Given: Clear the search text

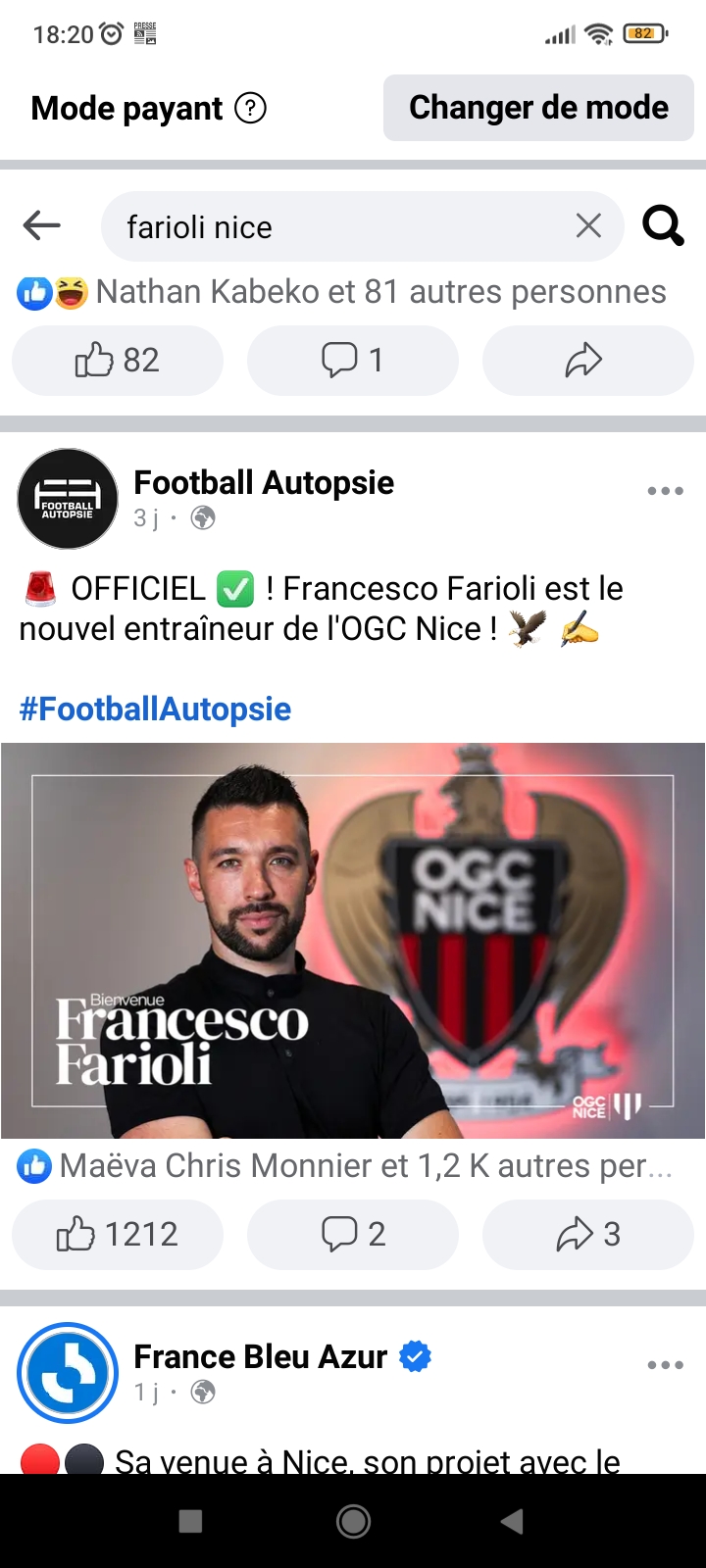Looking at the screenshot, I should click(588, 226).
